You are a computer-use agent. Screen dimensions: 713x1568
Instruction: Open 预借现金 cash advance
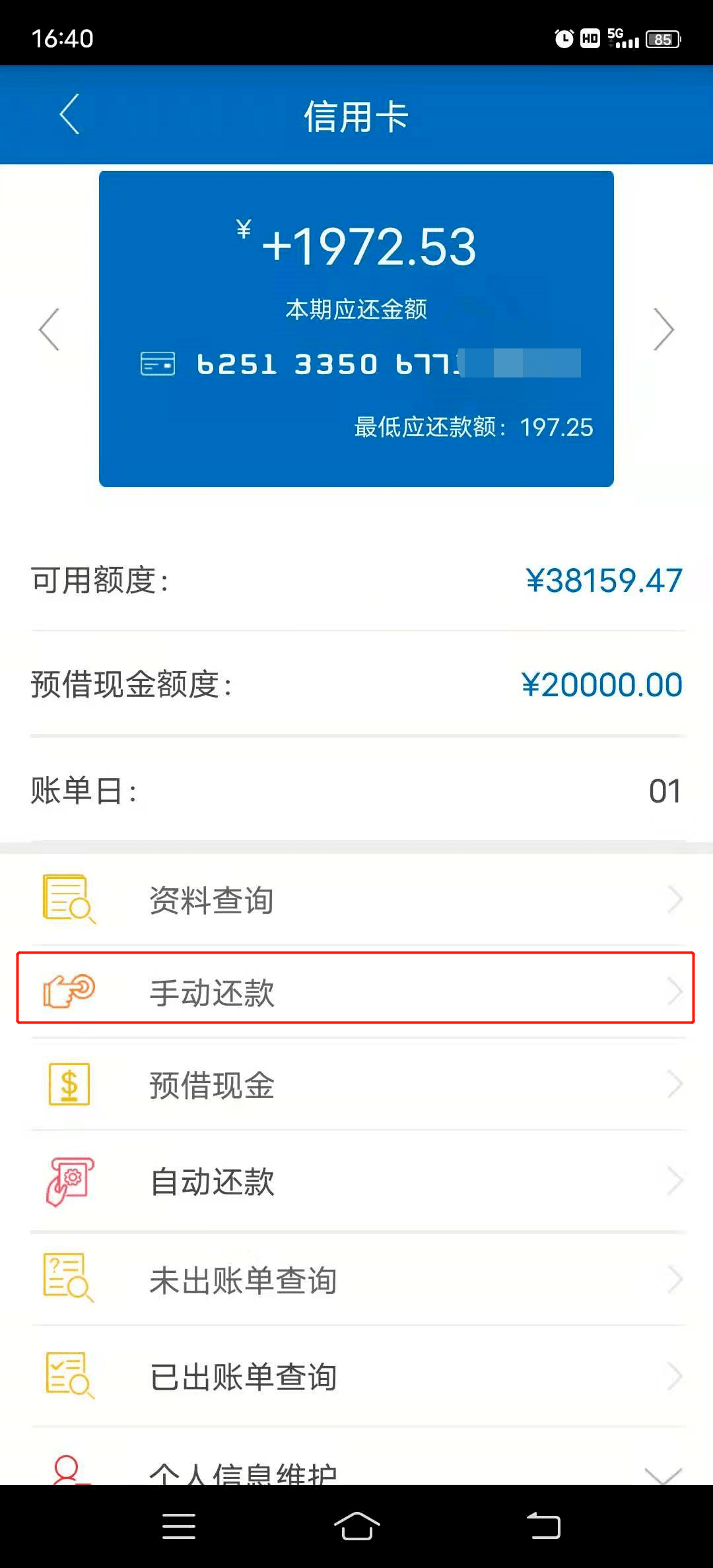click(x=356, y=1084)
